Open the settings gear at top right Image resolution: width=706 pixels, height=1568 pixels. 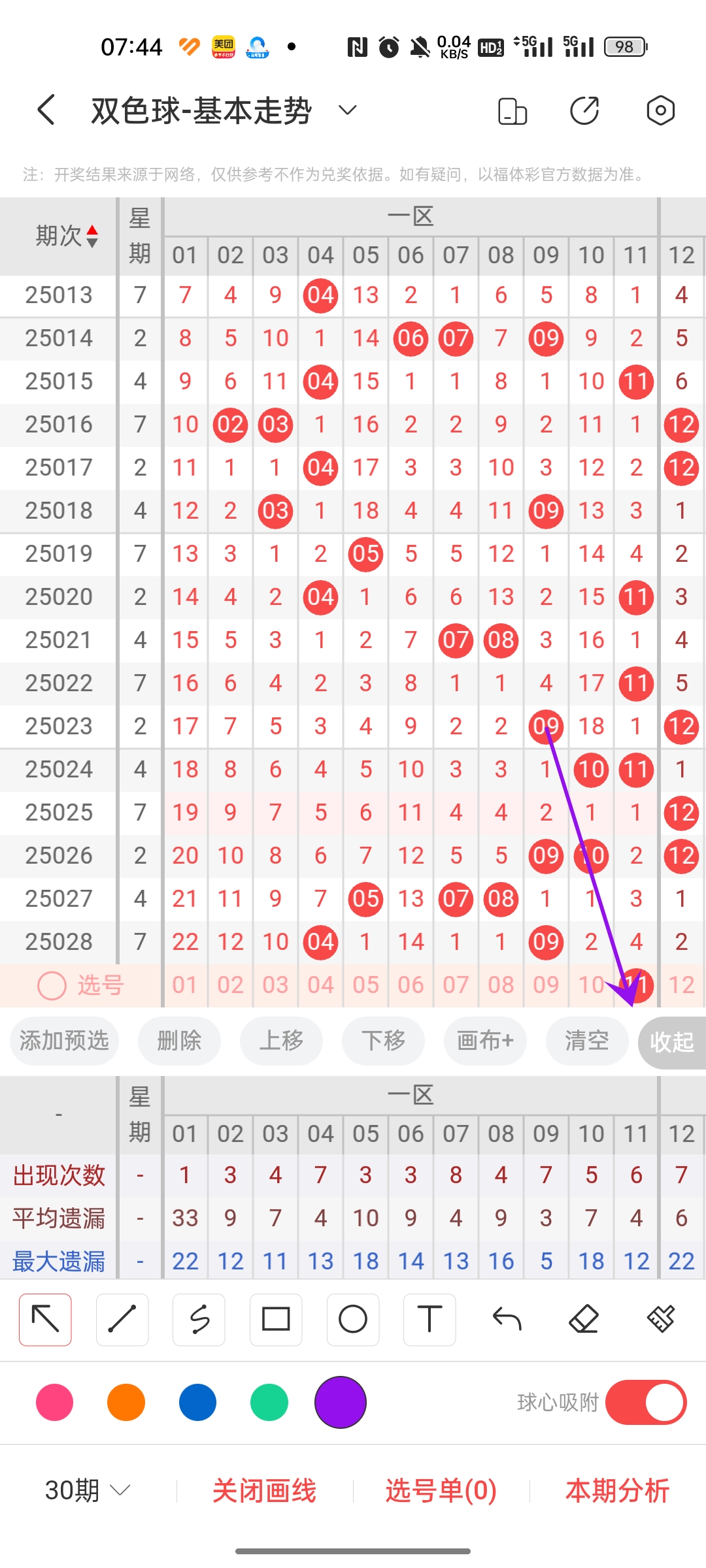click(x=660, y=111)
